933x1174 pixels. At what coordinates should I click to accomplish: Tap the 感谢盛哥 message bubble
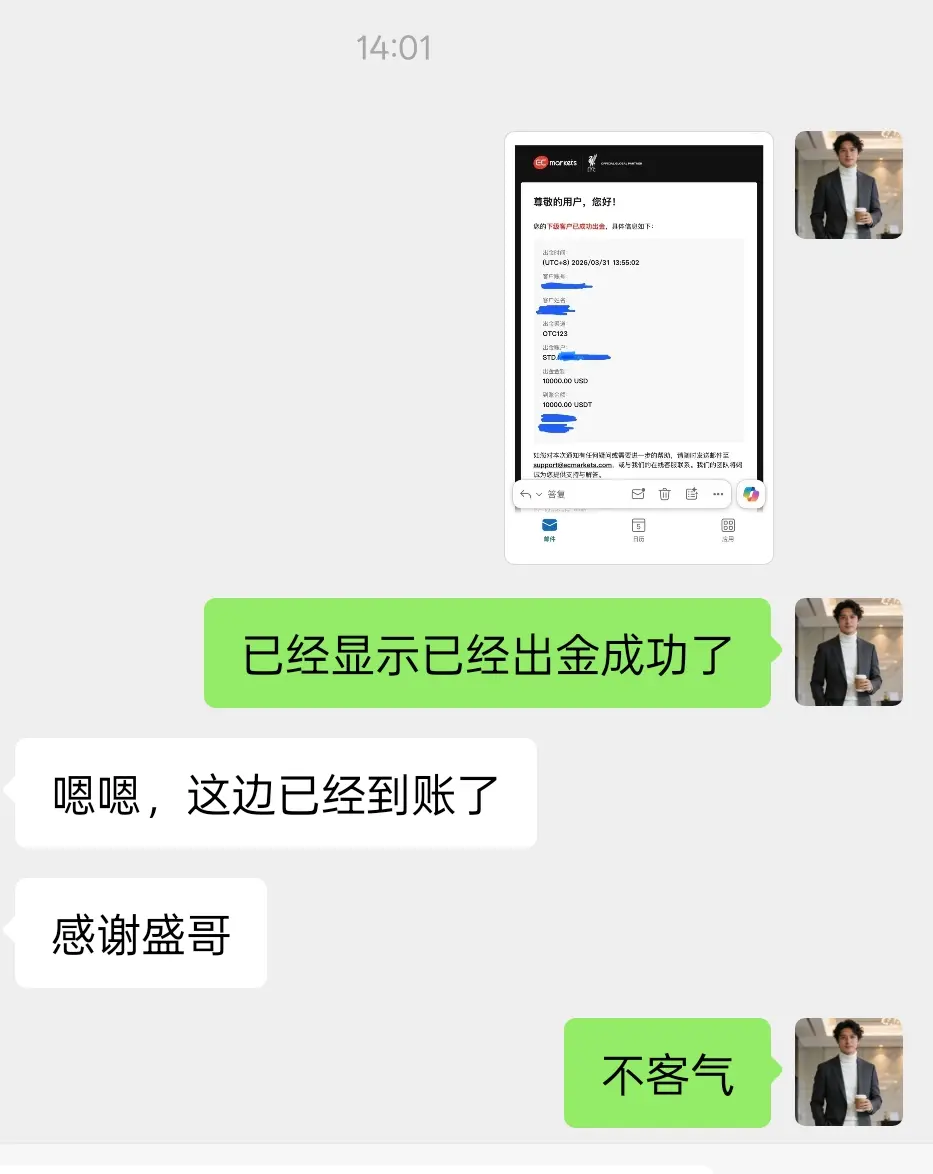[x=140, y=932]
